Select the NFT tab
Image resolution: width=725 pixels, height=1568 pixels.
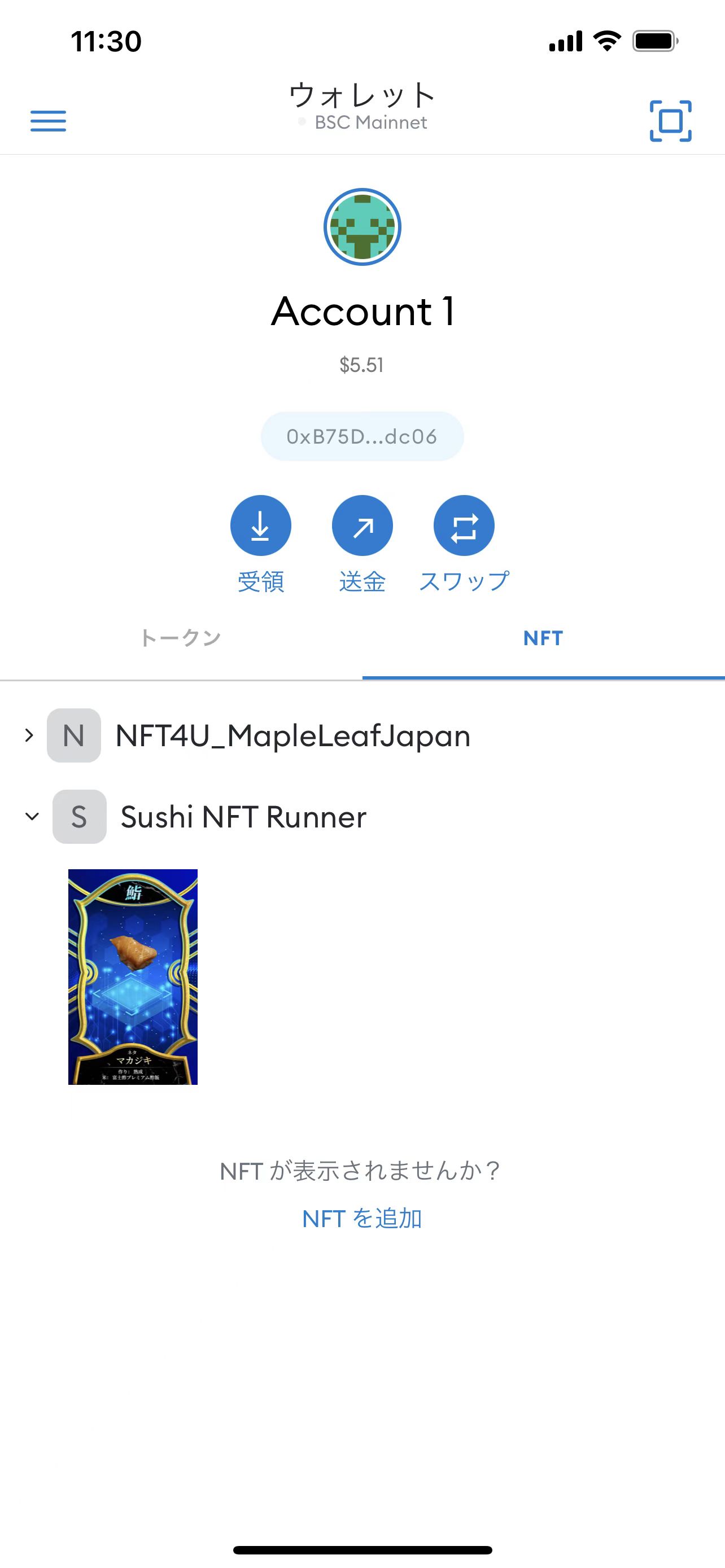(544, 638)
